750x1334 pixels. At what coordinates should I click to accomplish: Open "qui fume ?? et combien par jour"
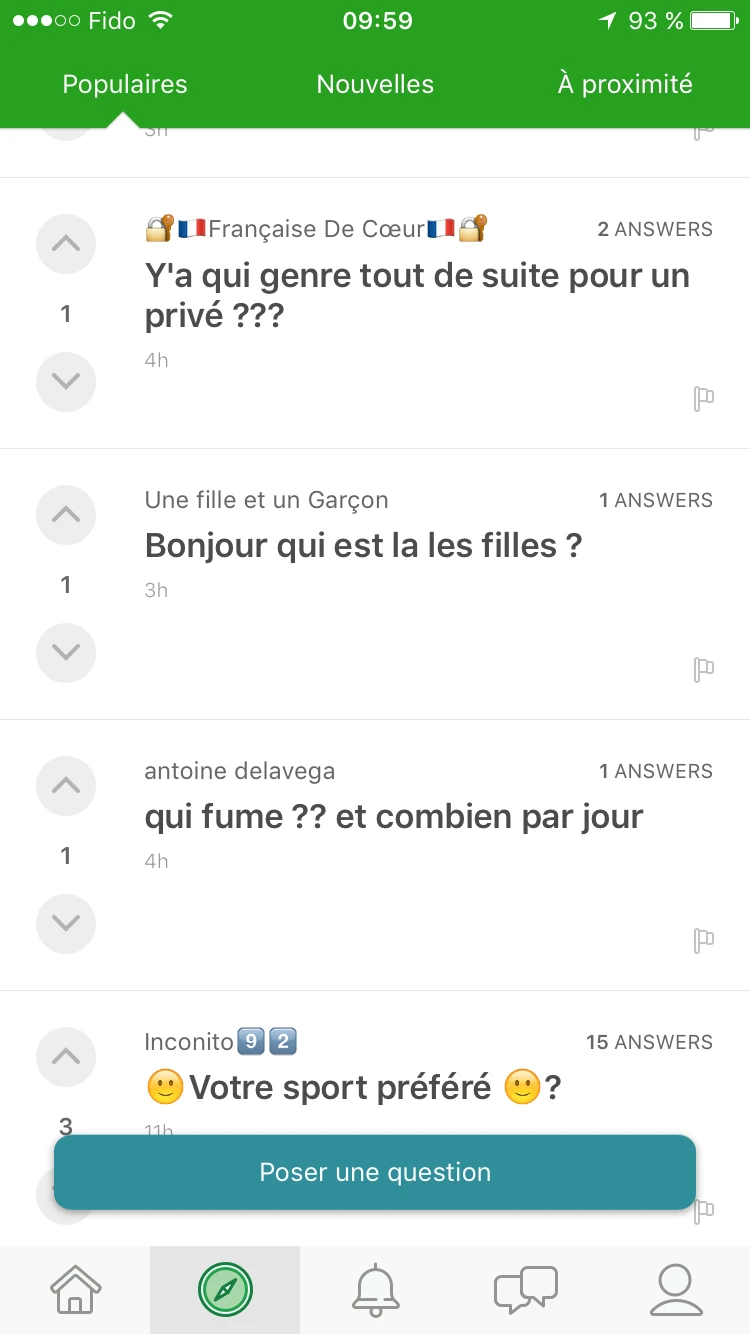(394, 817)
